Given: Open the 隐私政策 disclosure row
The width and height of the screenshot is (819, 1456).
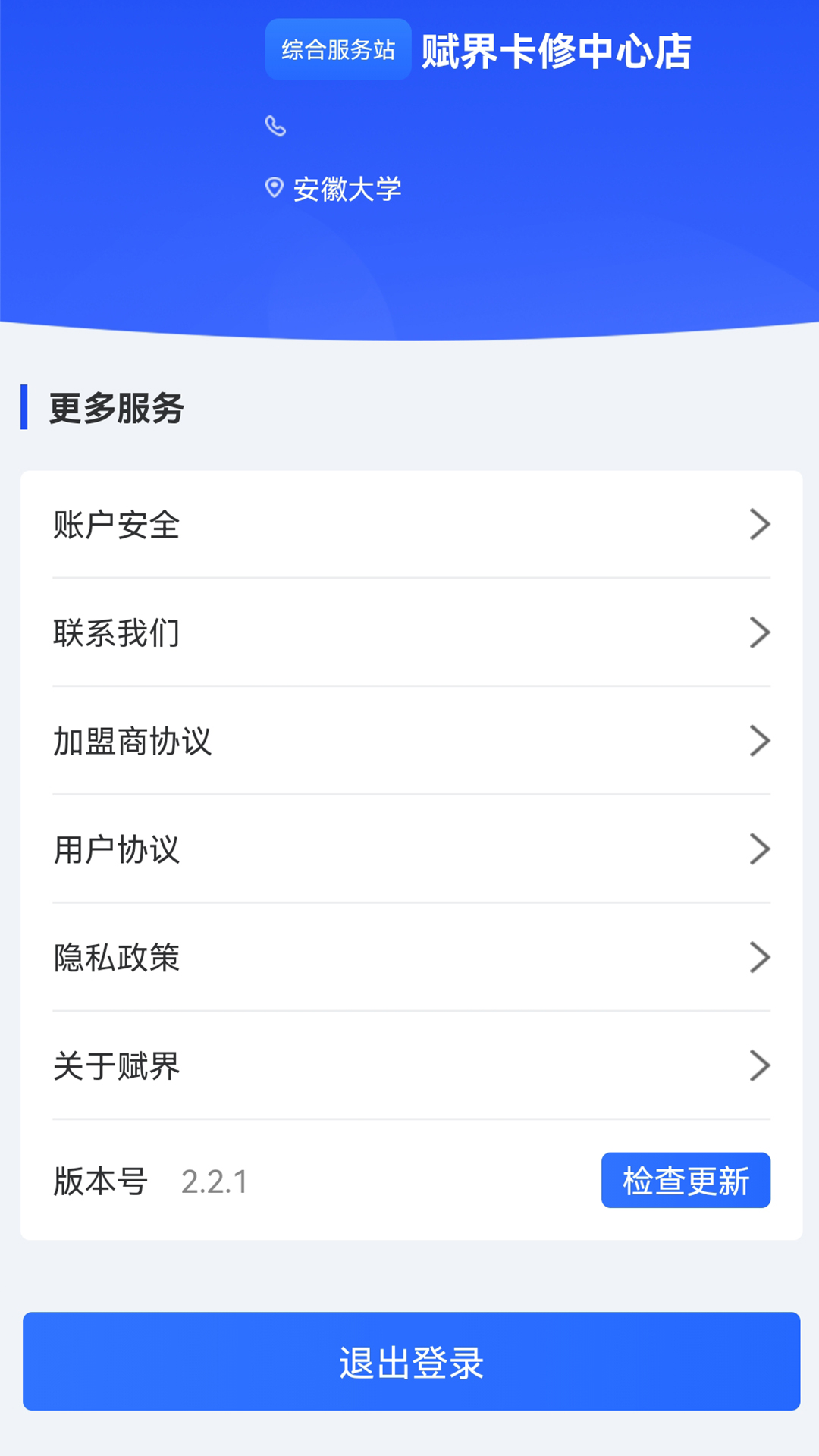Looking at the screenshot, I should 409,958.
